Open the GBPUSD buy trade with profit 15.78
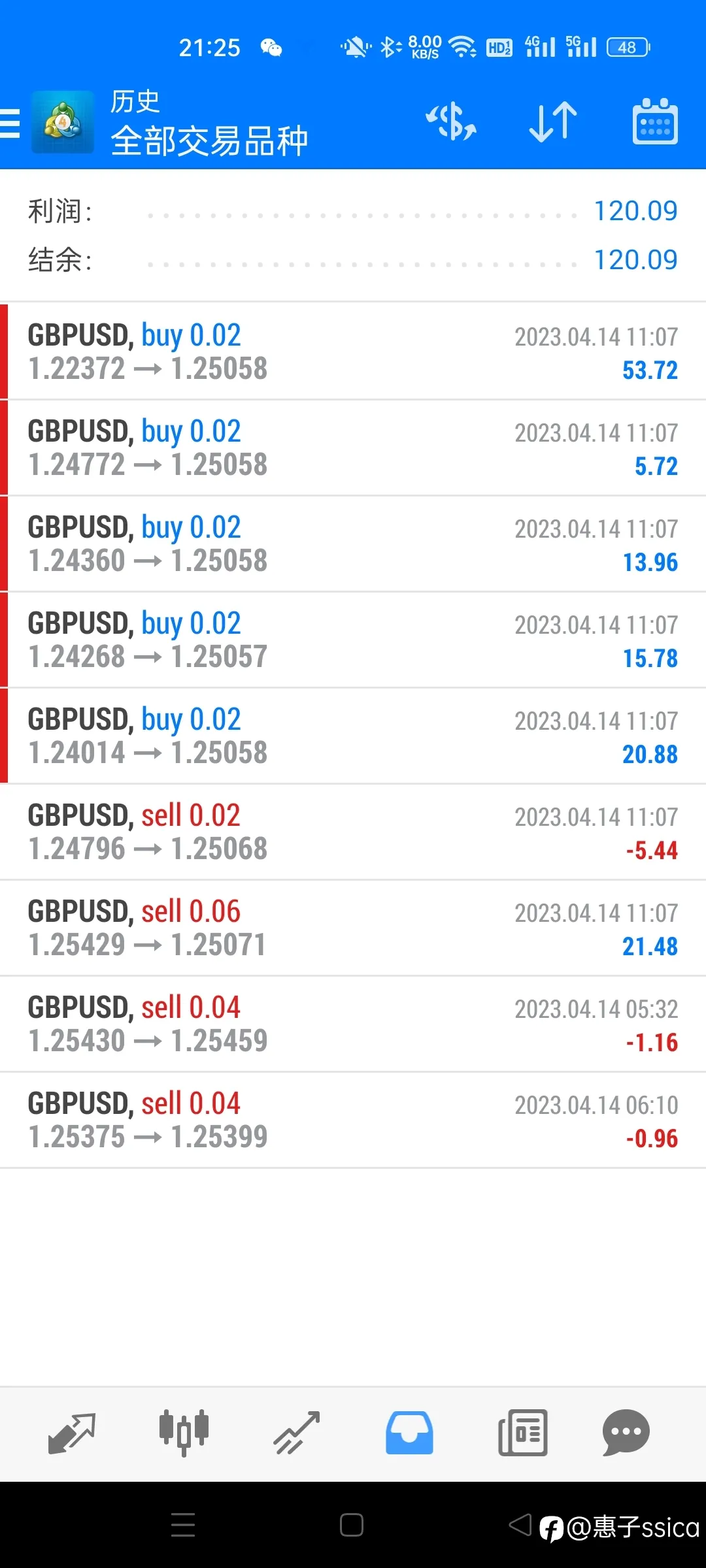This screenshot has height=1568, width=706. point(353,640)
